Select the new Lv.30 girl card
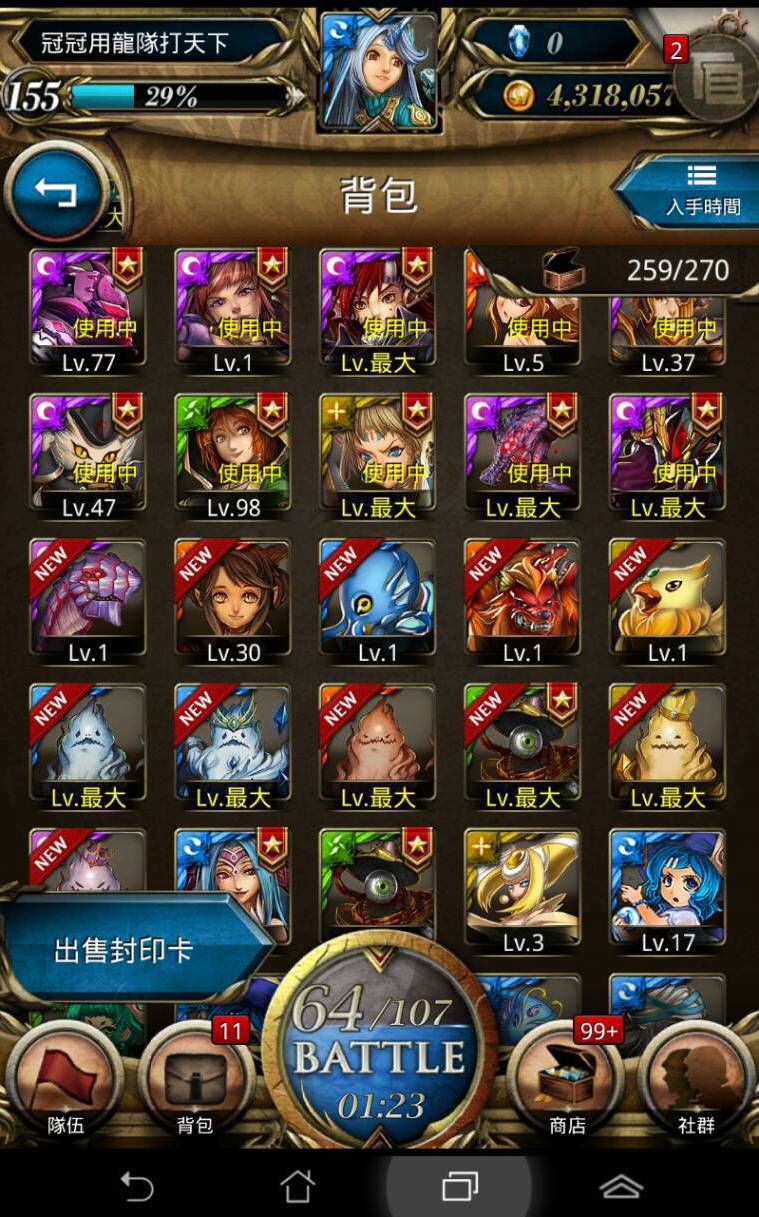Screen dimensions: 759x1217 pos(233,600)
